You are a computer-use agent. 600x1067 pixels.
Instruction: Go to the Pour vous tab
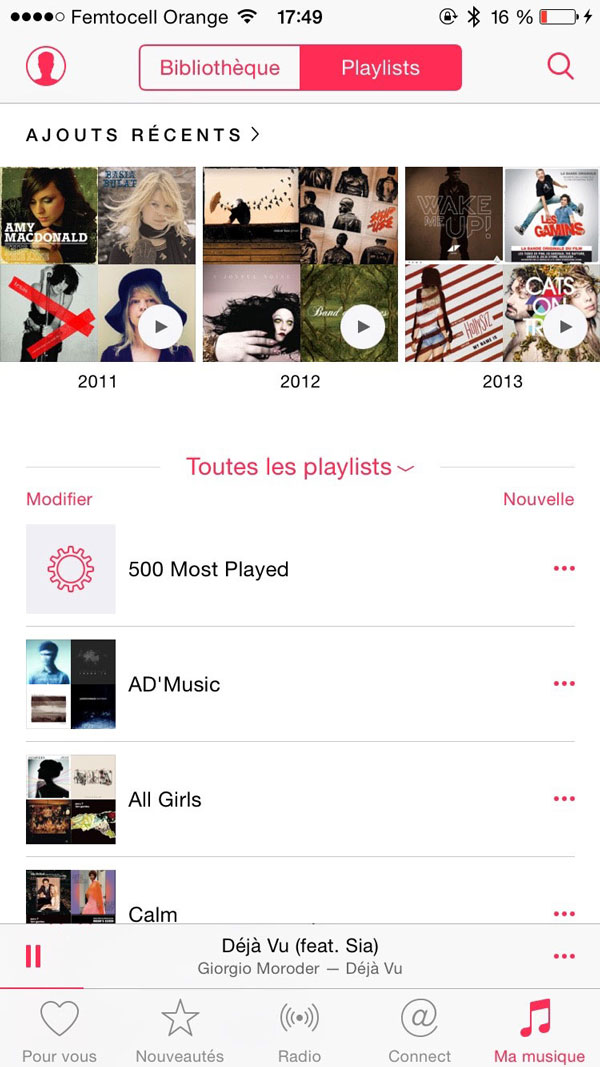tap(60, 1029)
